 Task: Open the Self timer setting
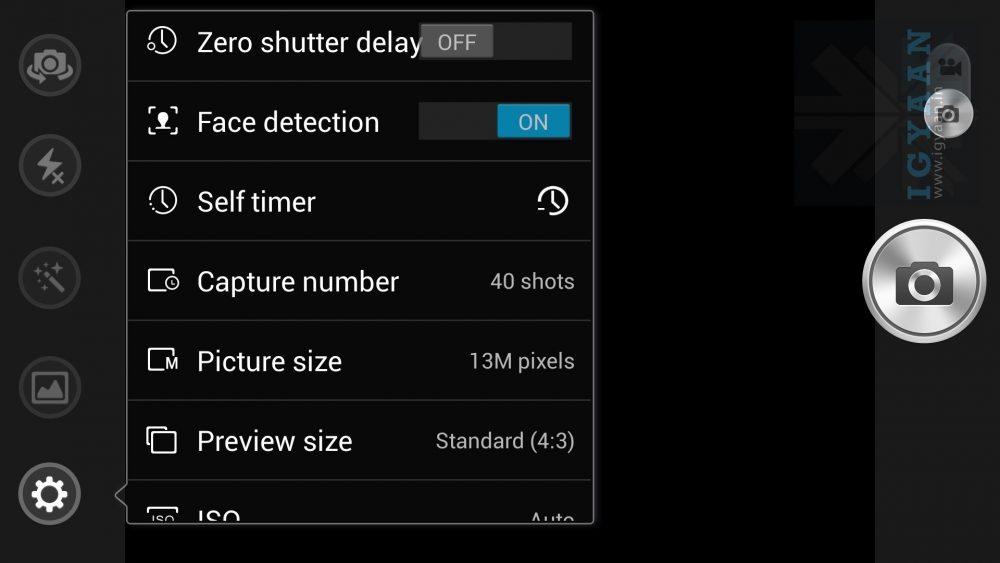[x=358, y=201]
